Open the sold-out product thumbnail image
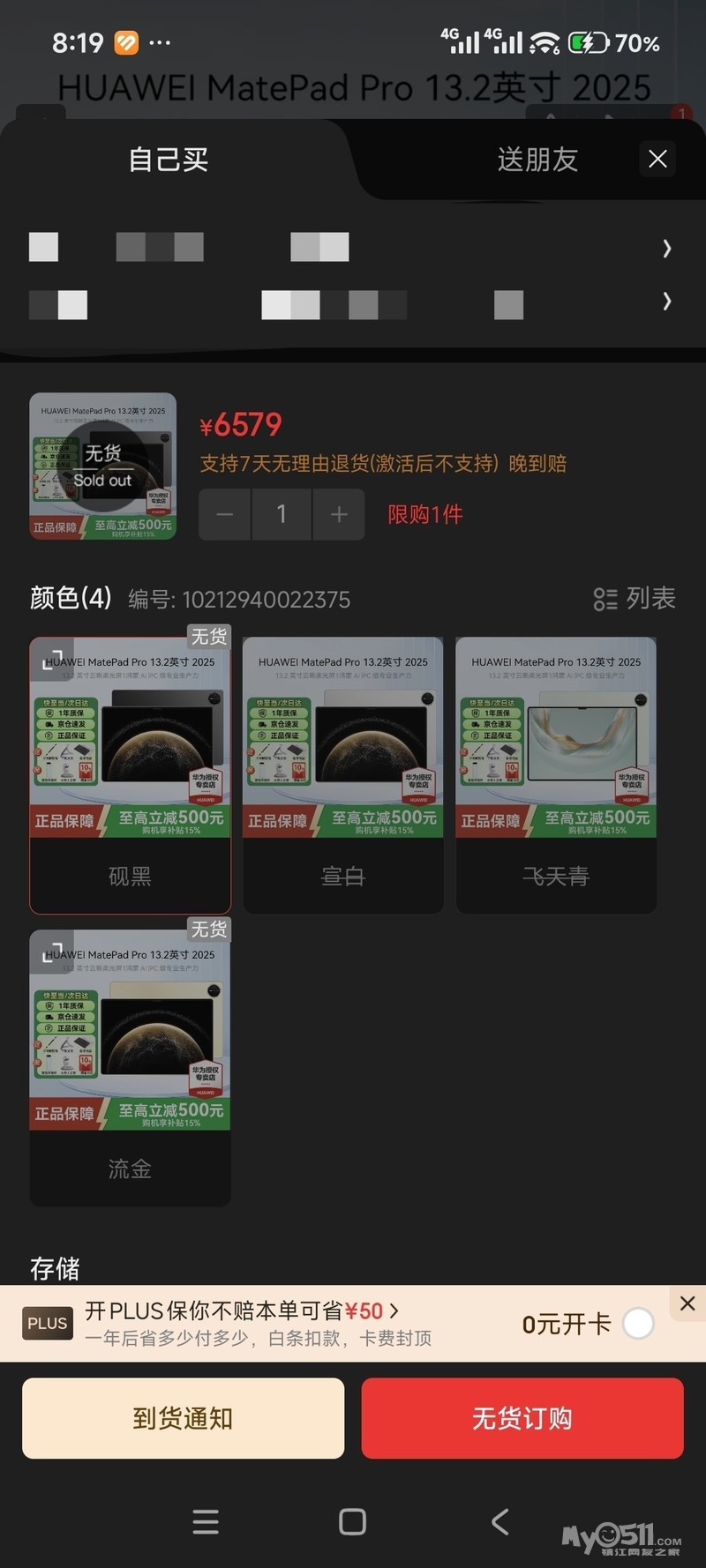 tap(103, 467)
